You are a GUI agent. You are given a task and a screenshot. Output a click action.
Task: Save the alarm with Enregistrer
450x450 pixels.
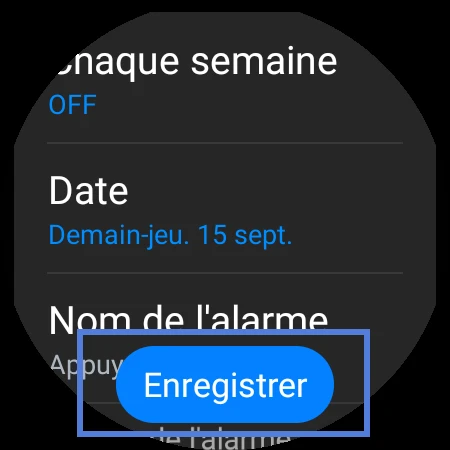(225, 385)
